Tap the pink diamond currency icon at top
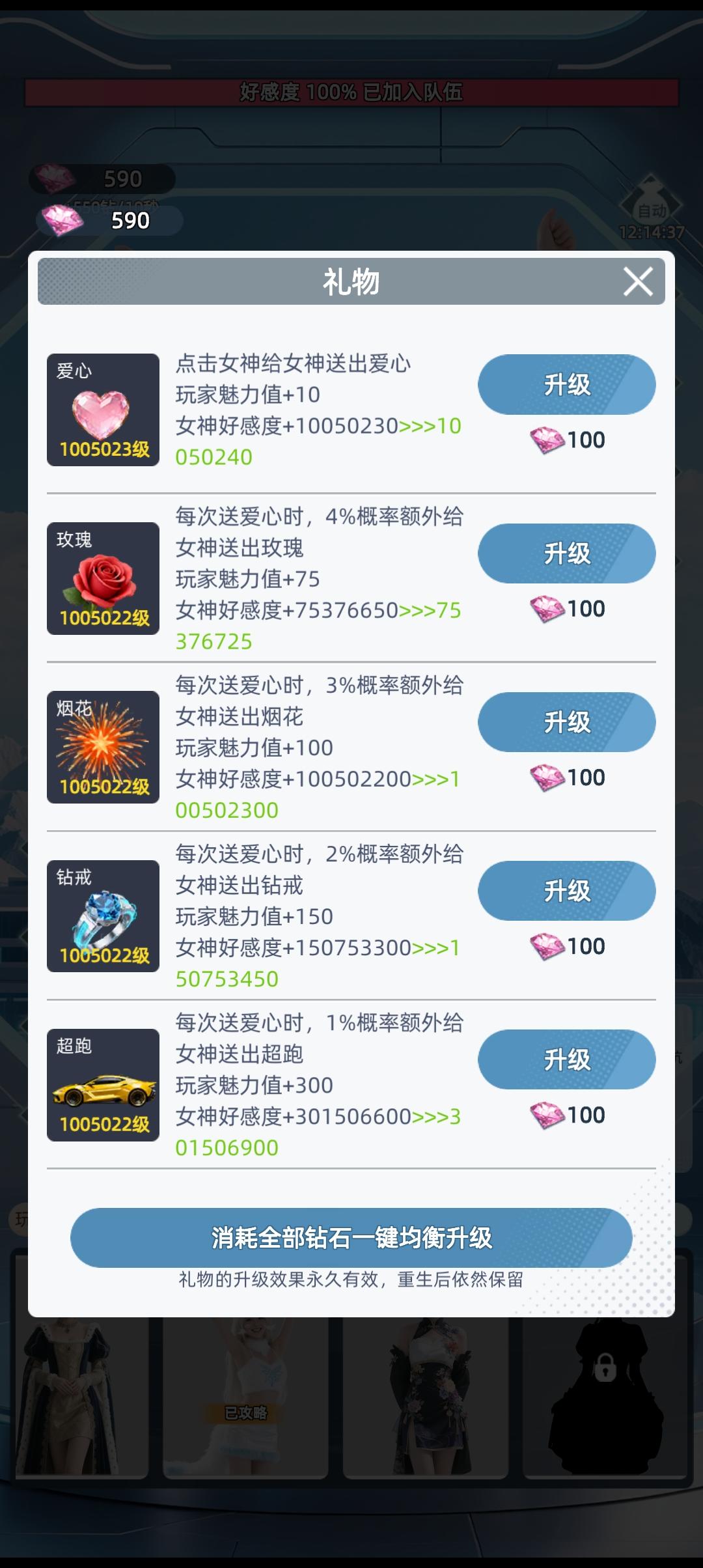Viewport: 703px width, 1568px height. click(x=62, y=219)
